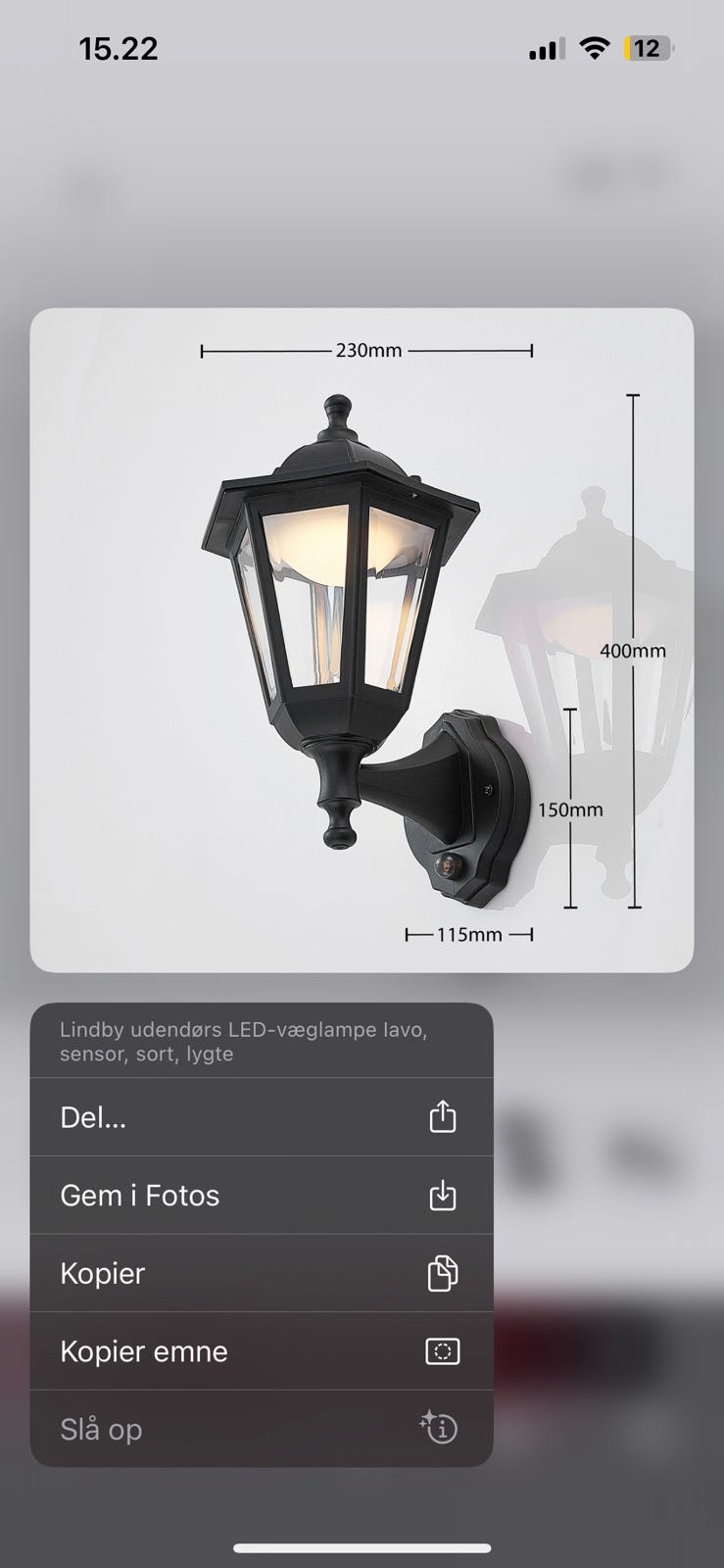Image resolution: width=724 pixels, height=1568 pixels.
Task: Tap the battery indicator showing 12
Action: (x=648, y=48)
